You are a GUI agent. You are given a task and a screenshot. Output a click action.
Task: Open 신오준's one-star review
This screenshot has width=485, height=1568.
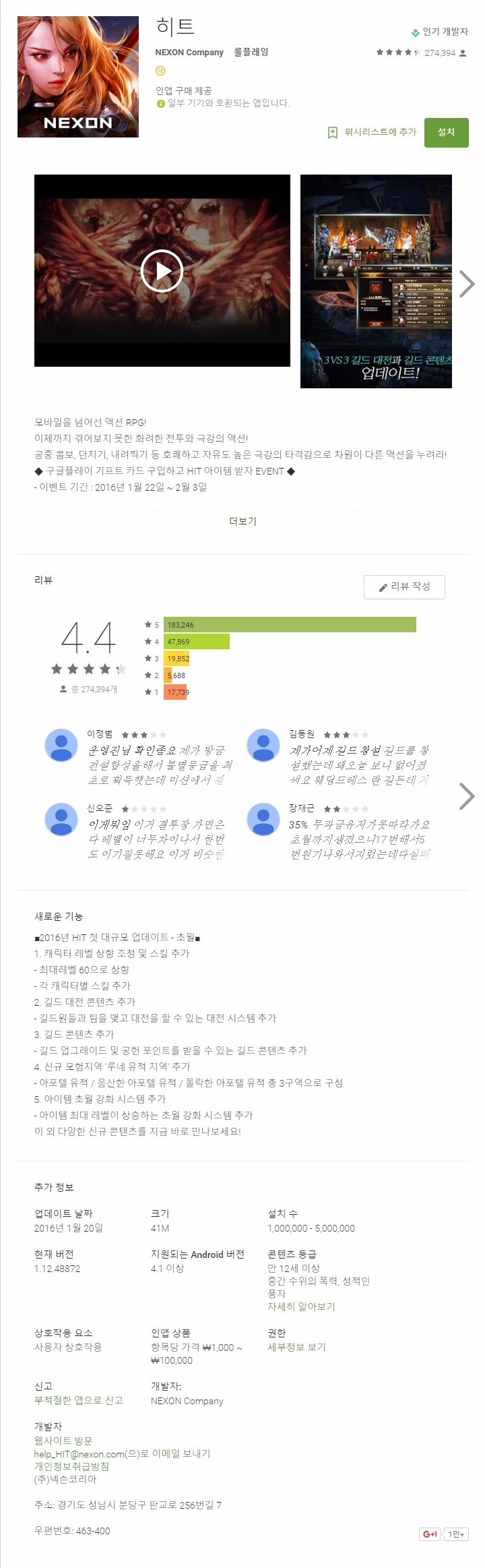pyautogui.click(x=156, y=839)
